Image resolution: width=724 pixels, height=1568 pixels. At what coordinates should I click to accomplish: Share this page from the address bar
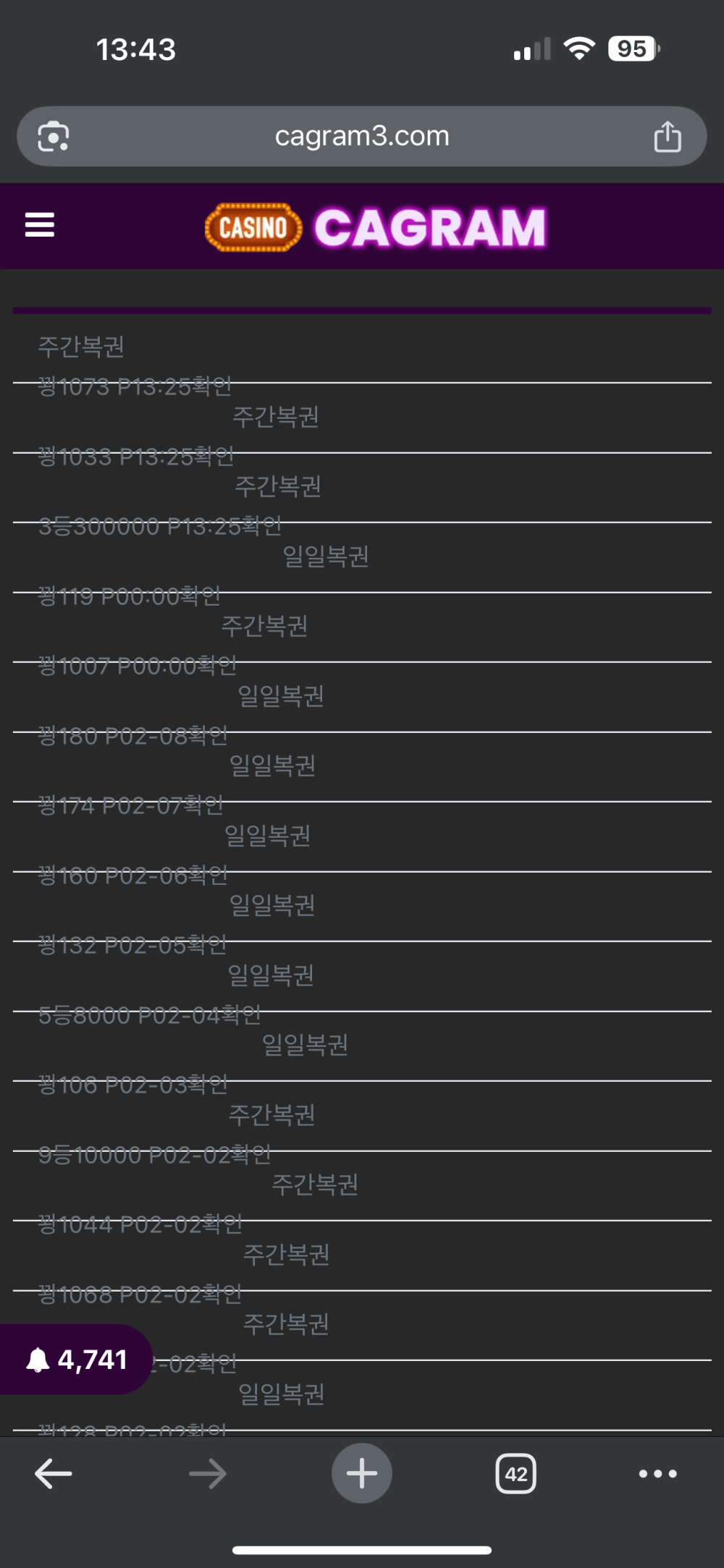(x=667, y=137)
